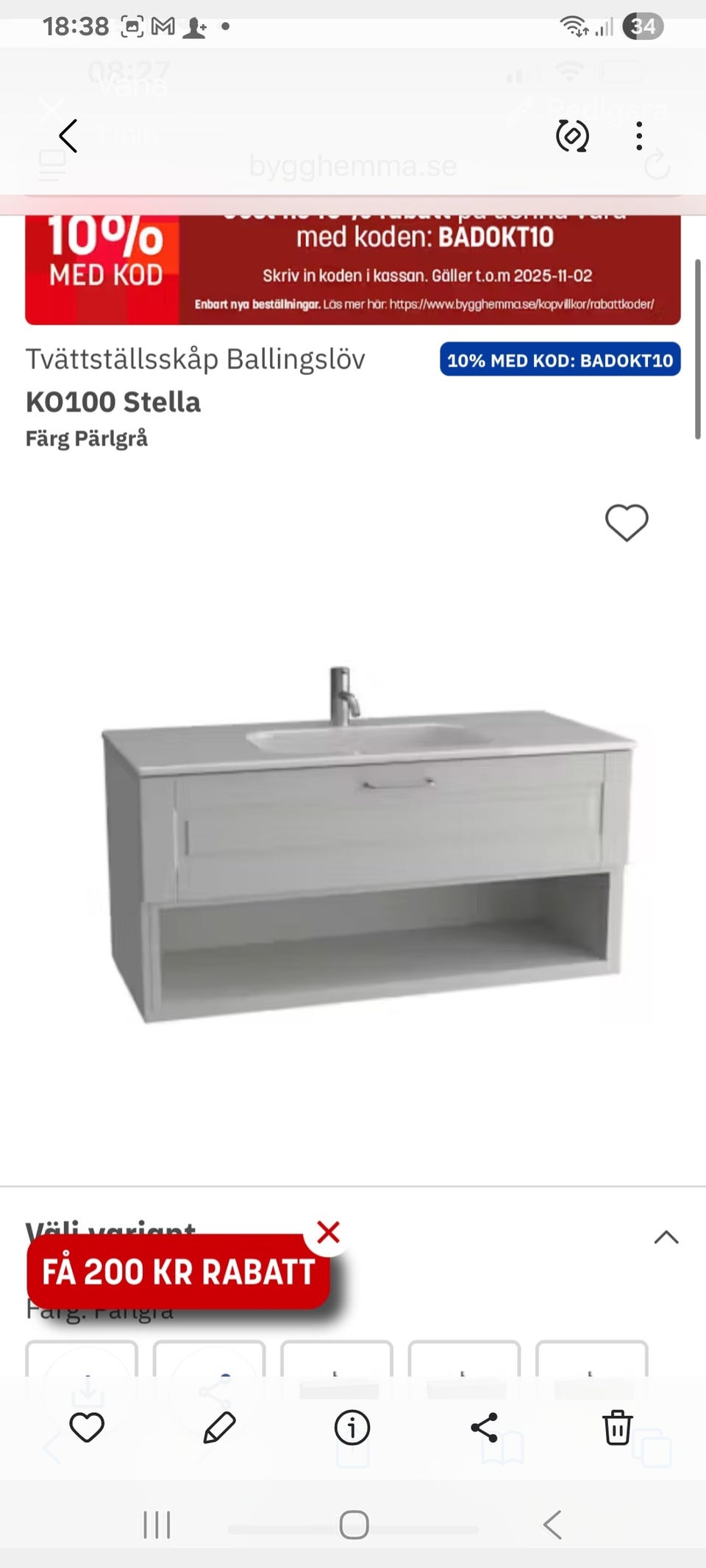Open the three-dot overflow menu
Image resolution: width=706 pixels, height=1568 pixels.
click(639, 136)
